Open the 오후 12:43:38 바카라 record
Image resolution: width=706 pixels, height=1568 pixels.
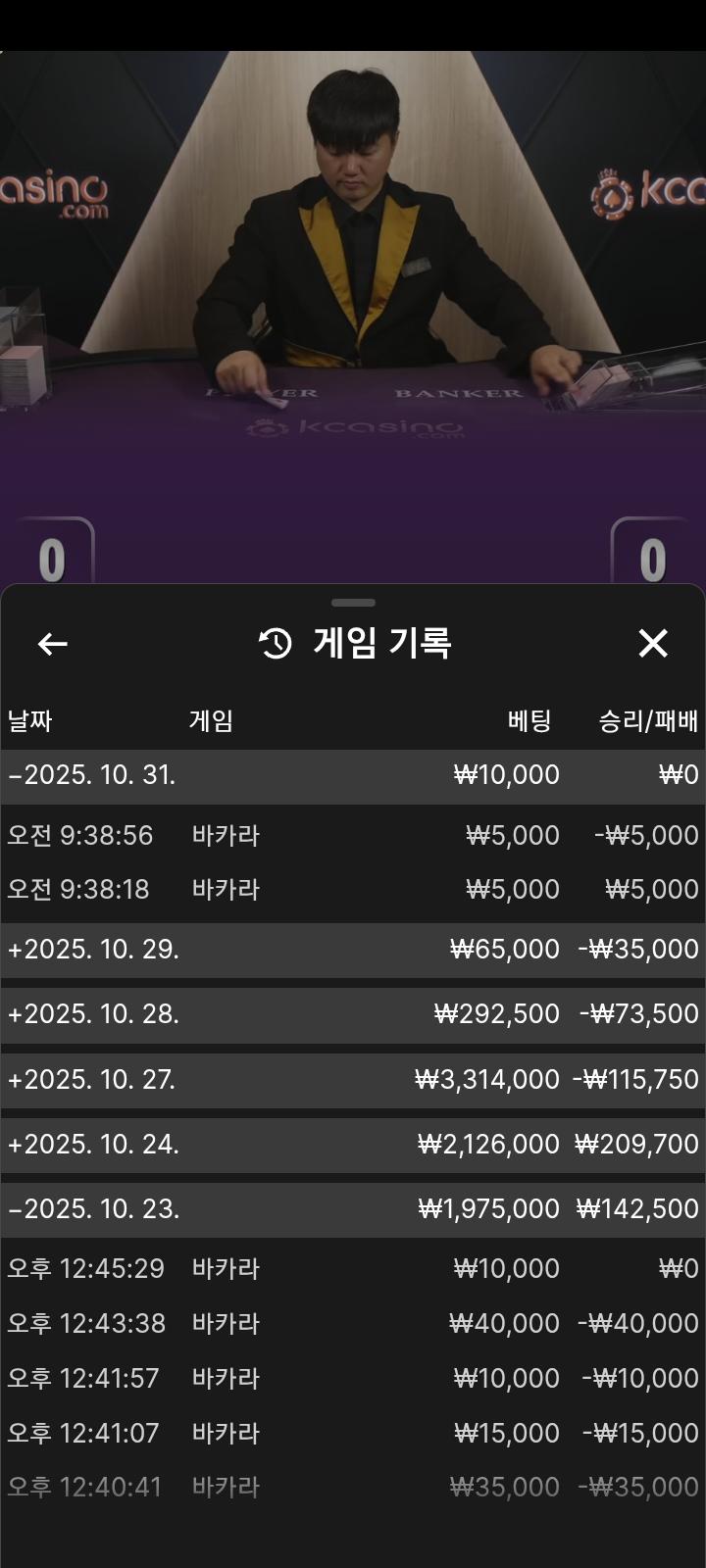(353, 1323)
